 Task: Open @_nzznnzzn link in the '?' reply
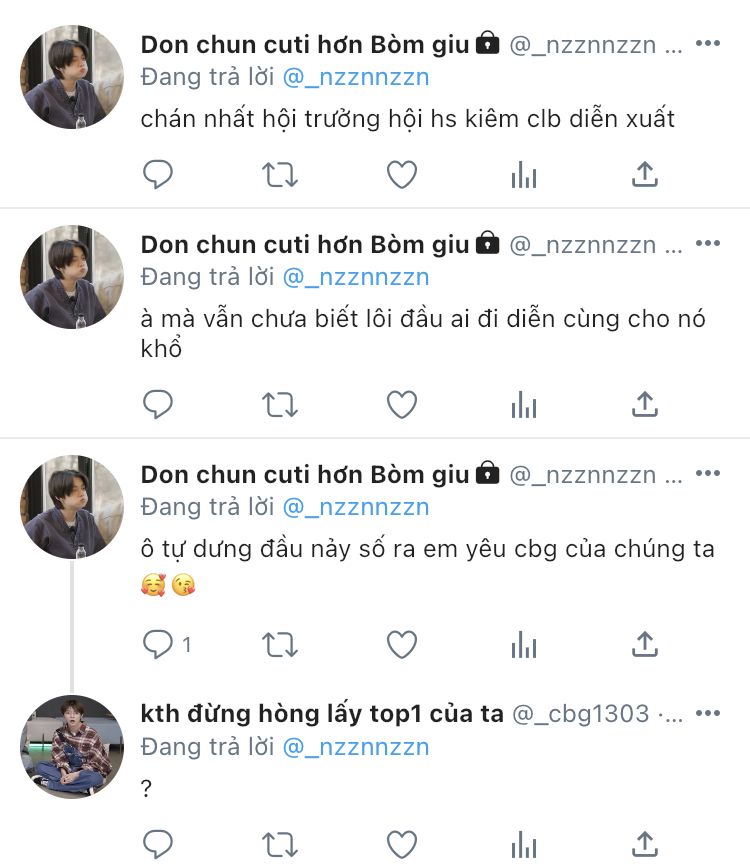coord(356,747)
